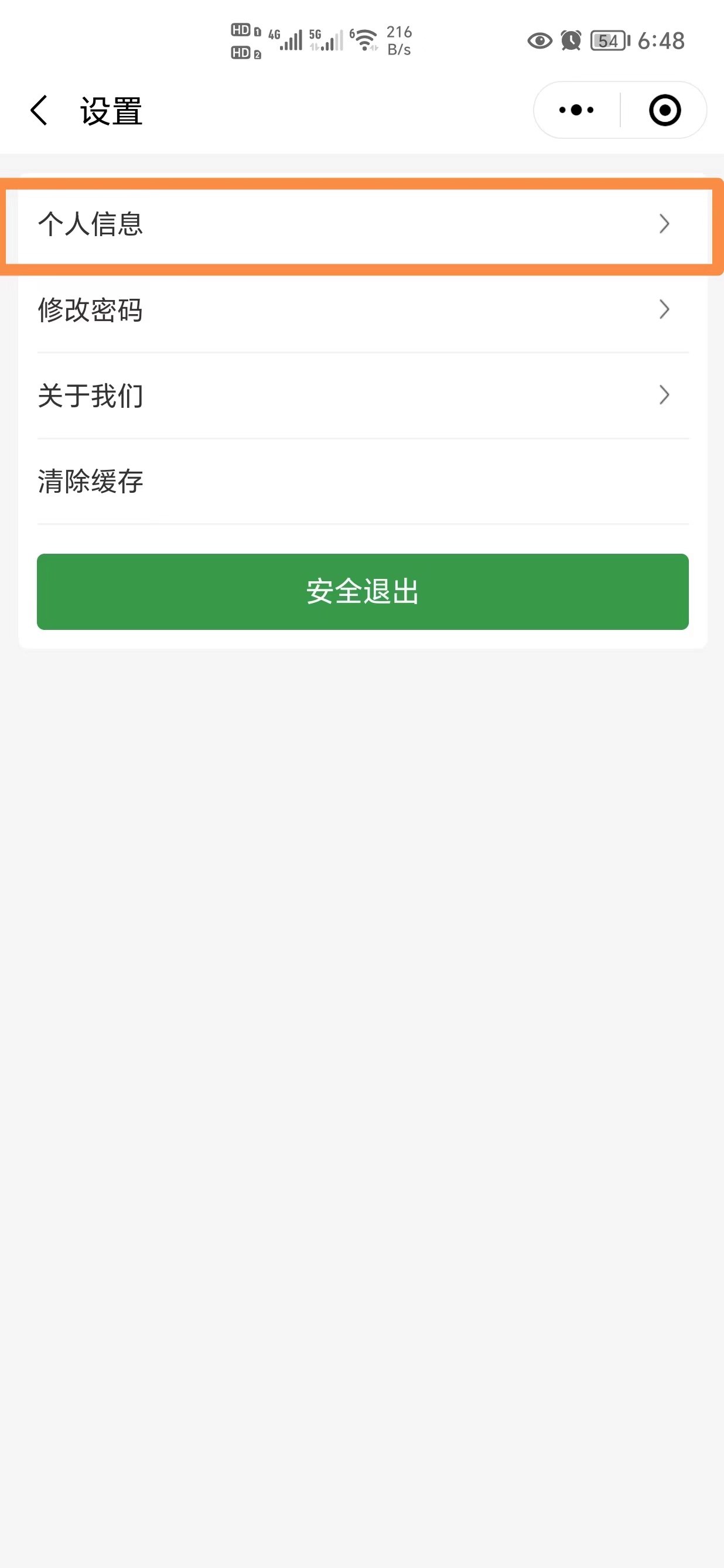
Task: Select 清除缓存 to clear cache
Action: point(363,482)
